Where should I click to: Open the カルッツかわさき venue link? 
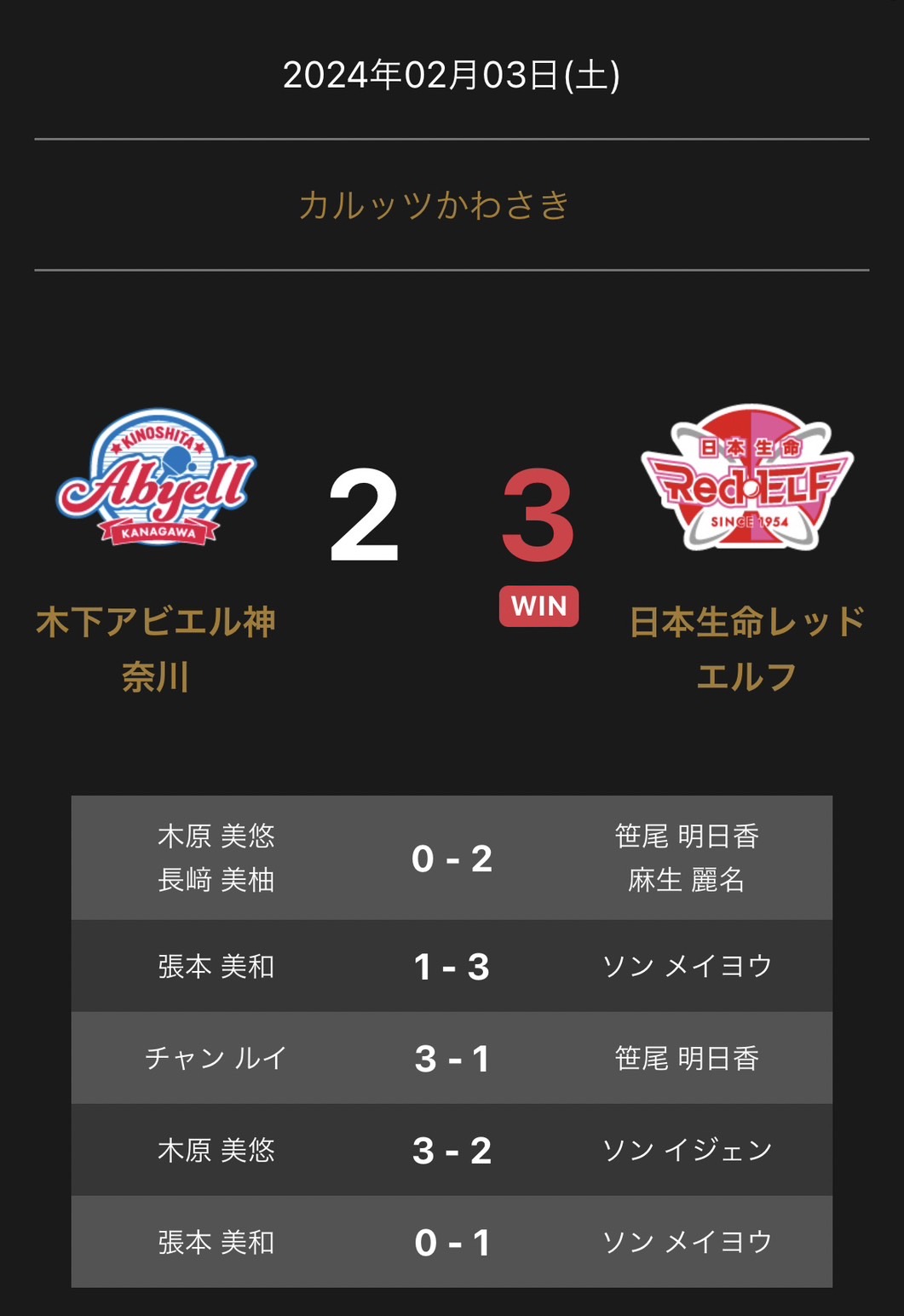pos(435,205)
